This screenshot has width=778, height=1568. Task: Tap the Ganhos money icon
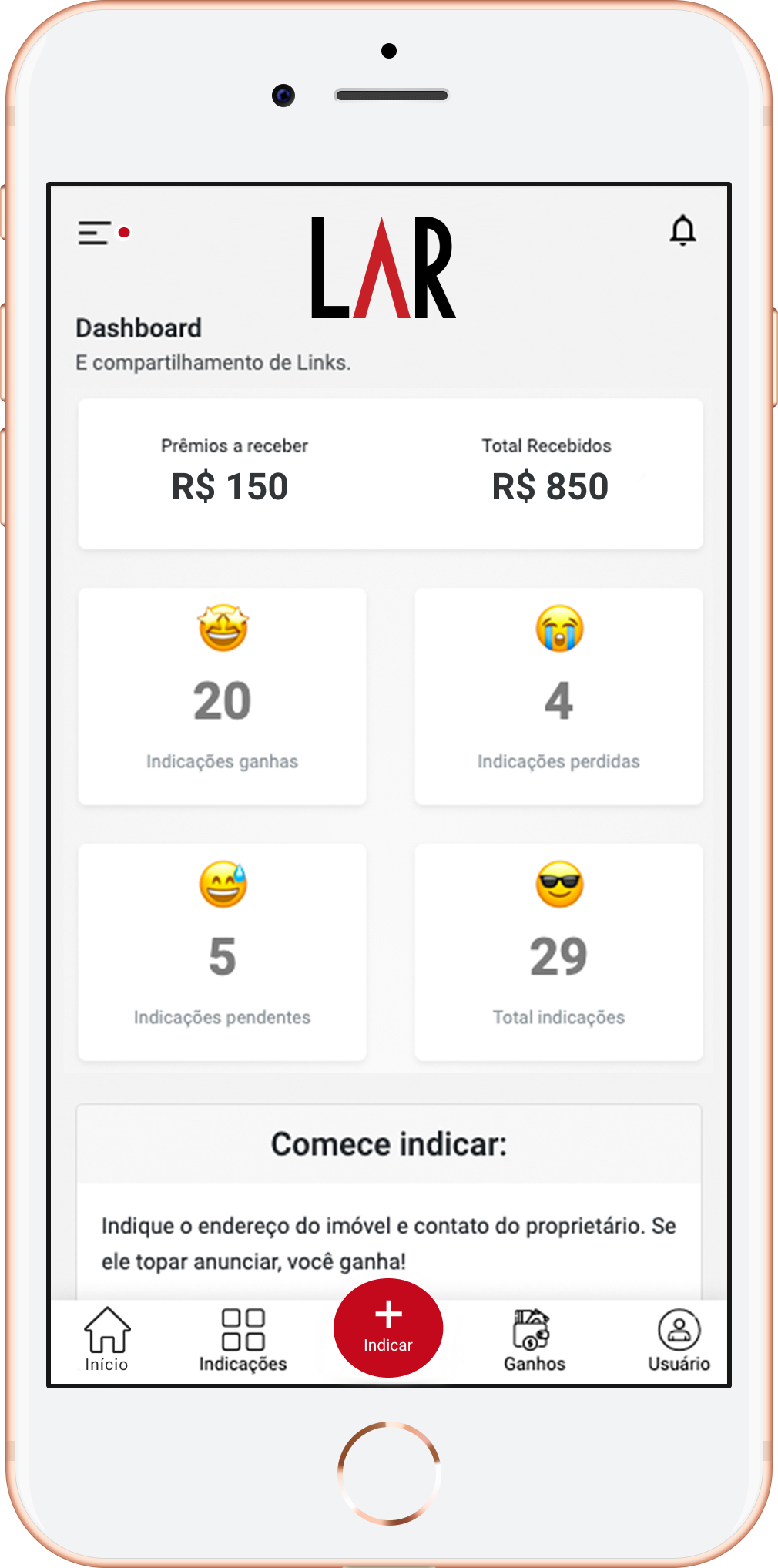pyautogui.click(x=532, y=1322)
